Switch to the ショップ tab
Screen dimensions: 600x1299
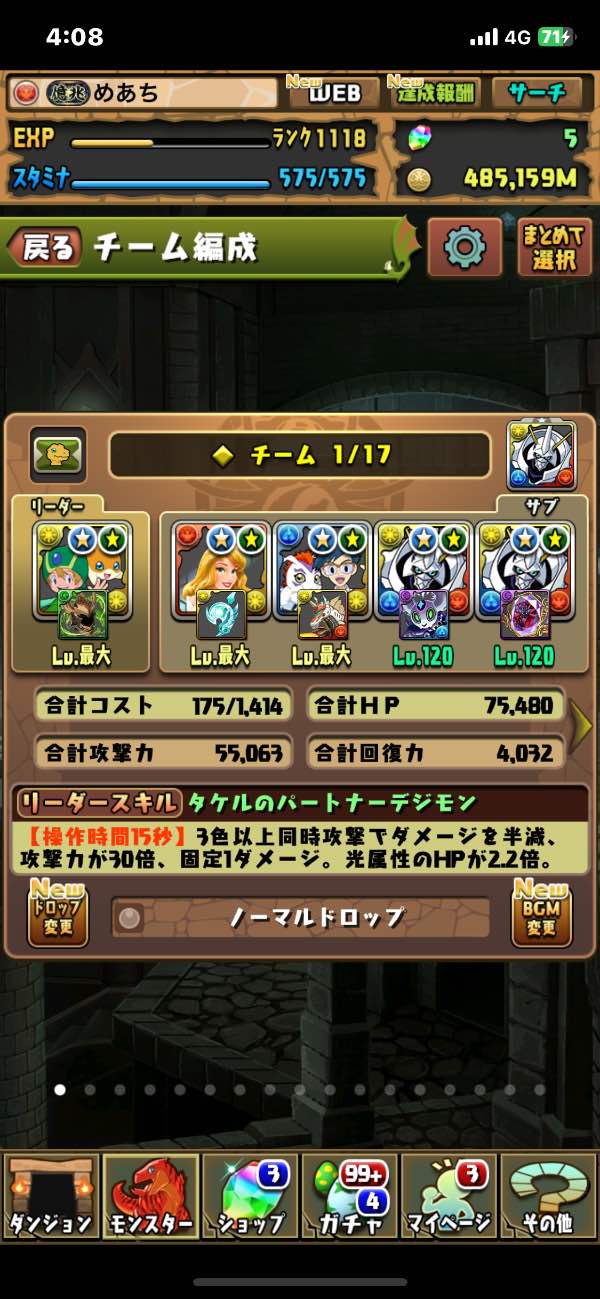tap(249, 1197)
